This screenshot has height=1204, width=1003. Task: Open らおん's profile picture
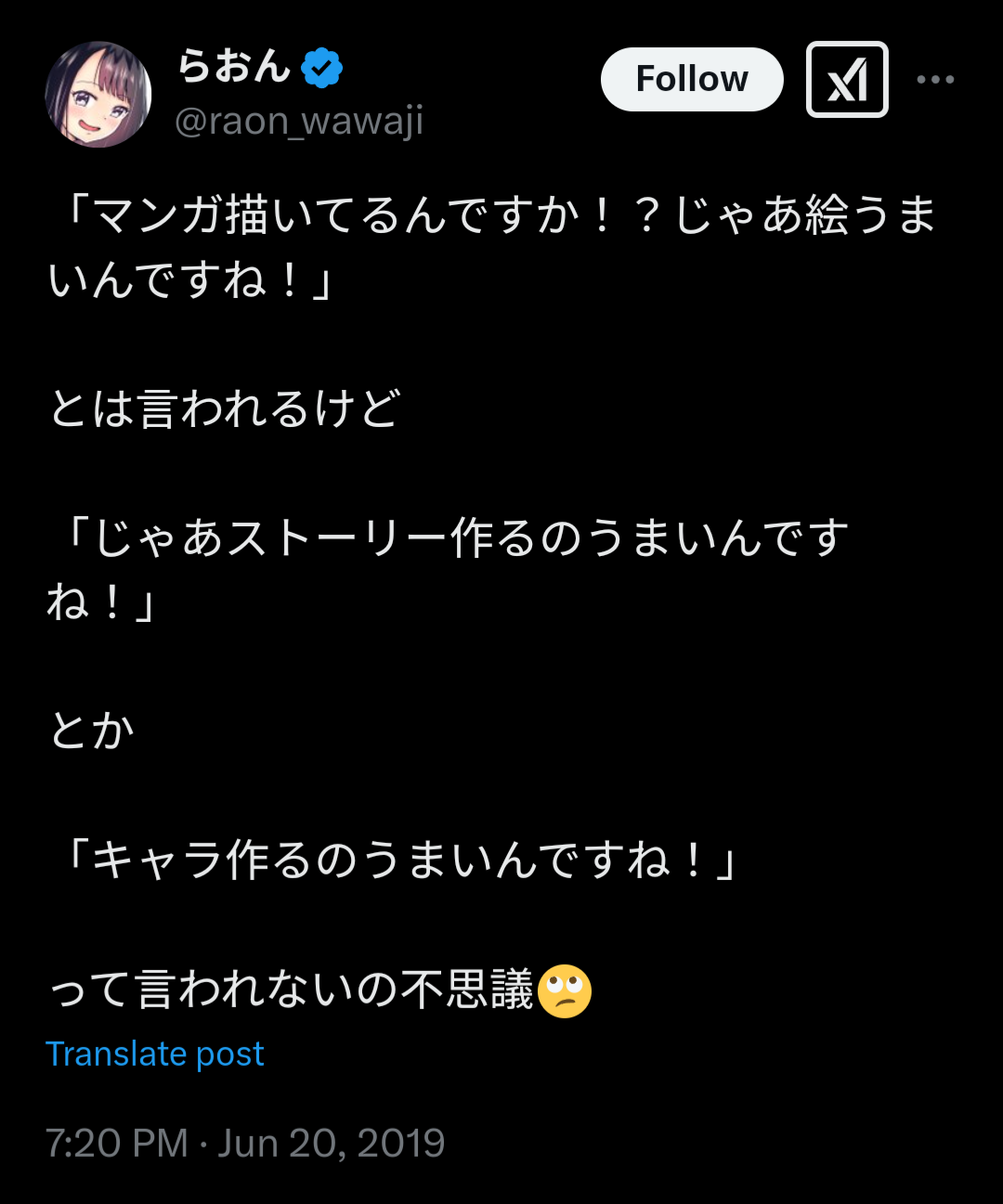pos(98,95)
